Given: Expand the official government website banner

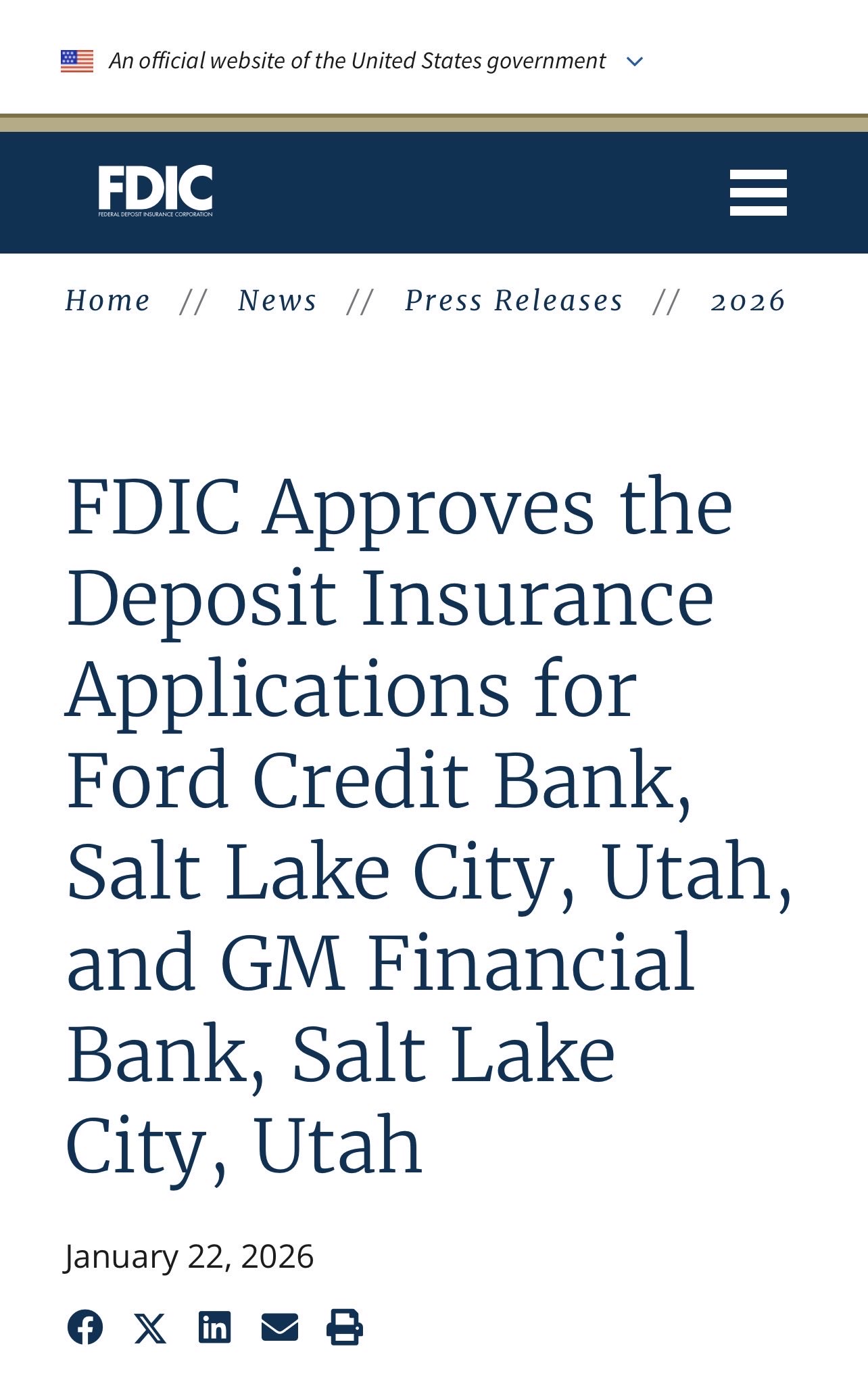Looking at the screenshot, I should (634, 62).
